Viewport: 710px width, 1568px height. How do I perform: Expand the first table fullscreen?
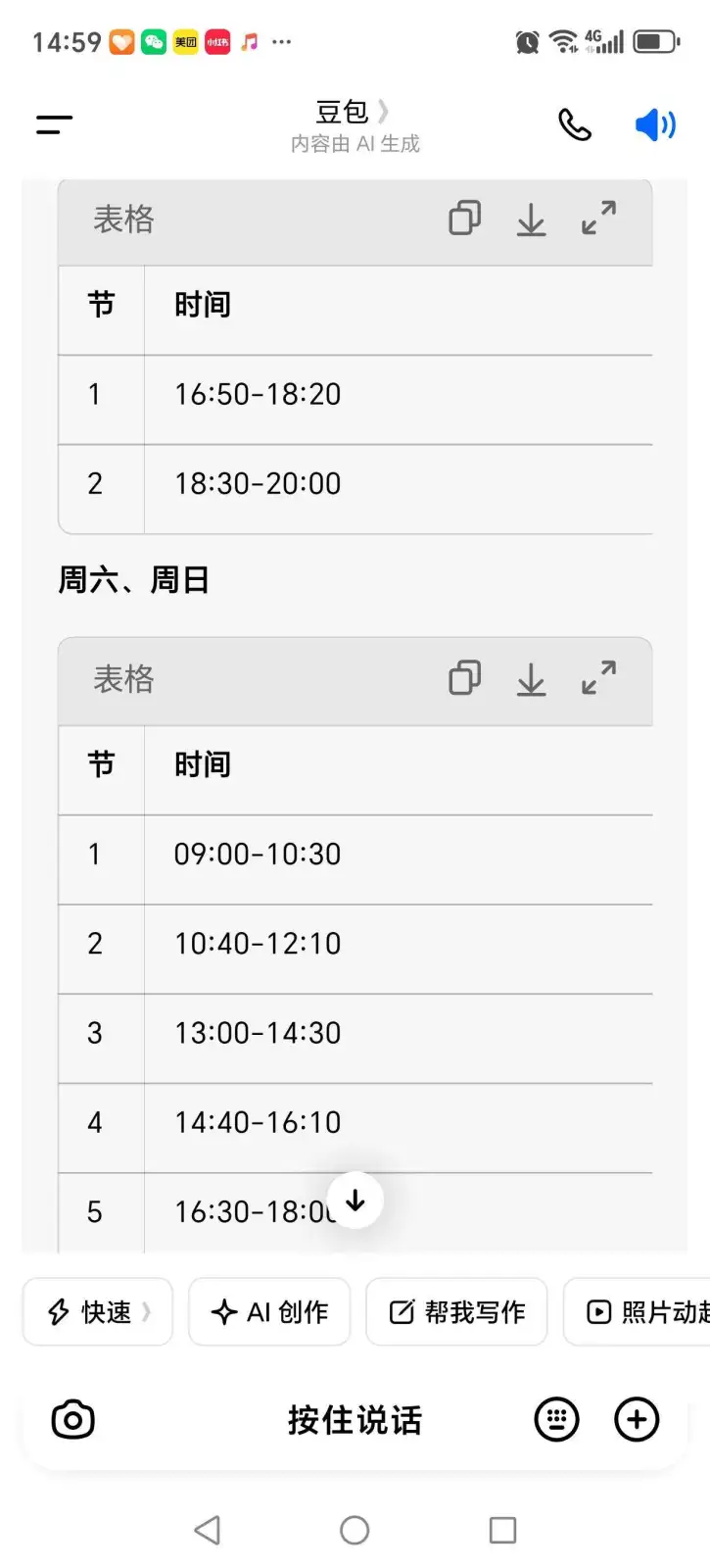tap(598, 219)
